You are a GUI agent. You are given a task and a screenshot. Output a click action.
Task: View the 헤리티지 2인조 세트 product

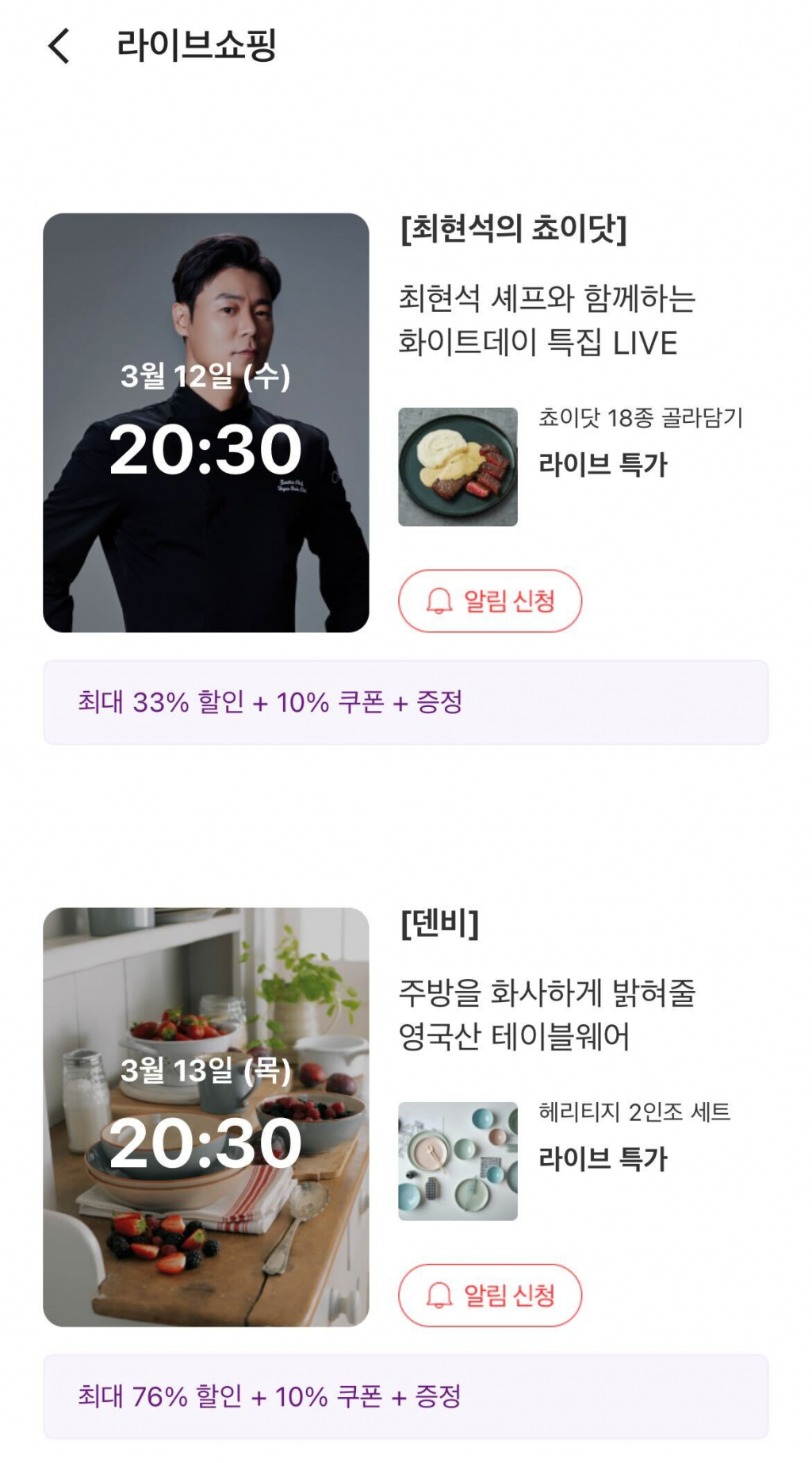click(x=458, y=1161)
